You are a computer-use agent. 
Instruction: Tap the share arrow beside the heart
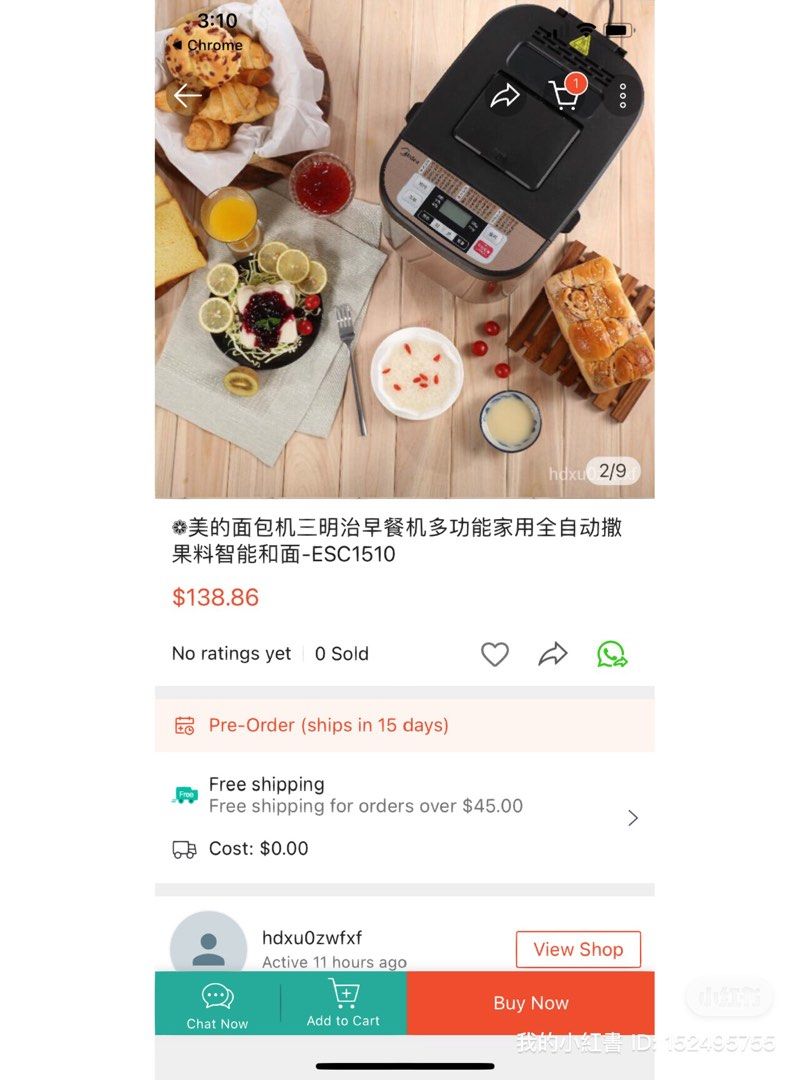(553, 654)
